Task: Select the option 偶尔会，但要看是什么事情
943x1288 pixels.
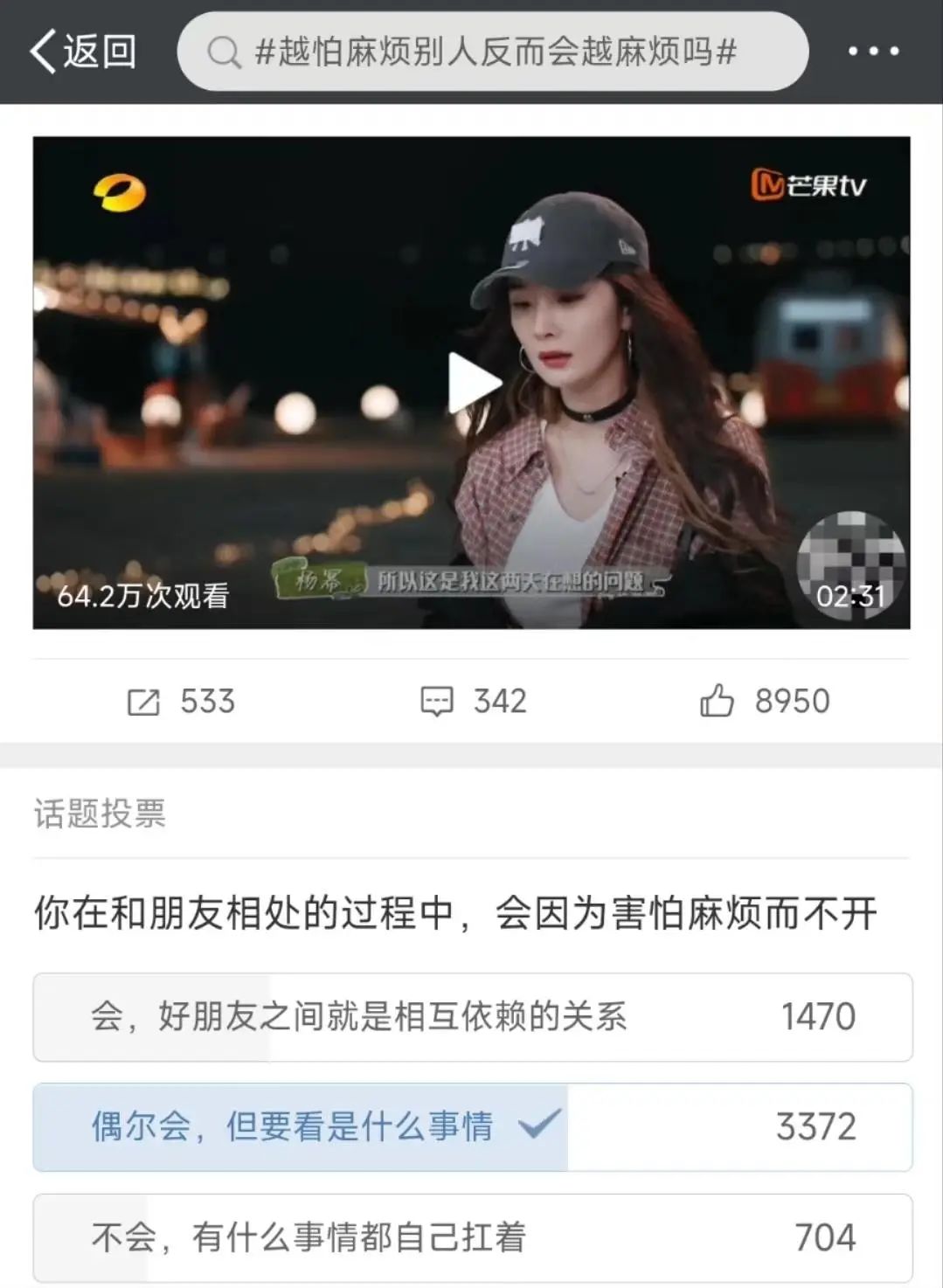Action: [472, 1127]
